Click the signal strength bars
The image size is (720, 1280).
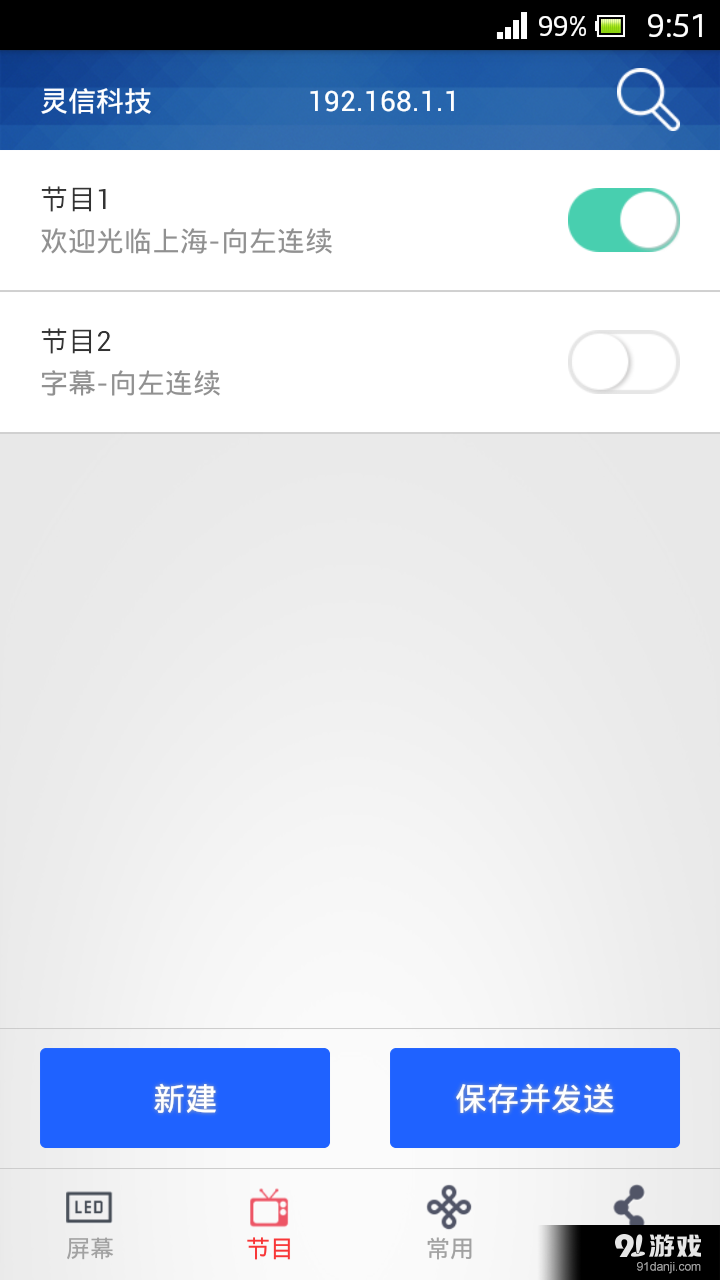click(512, 27)
